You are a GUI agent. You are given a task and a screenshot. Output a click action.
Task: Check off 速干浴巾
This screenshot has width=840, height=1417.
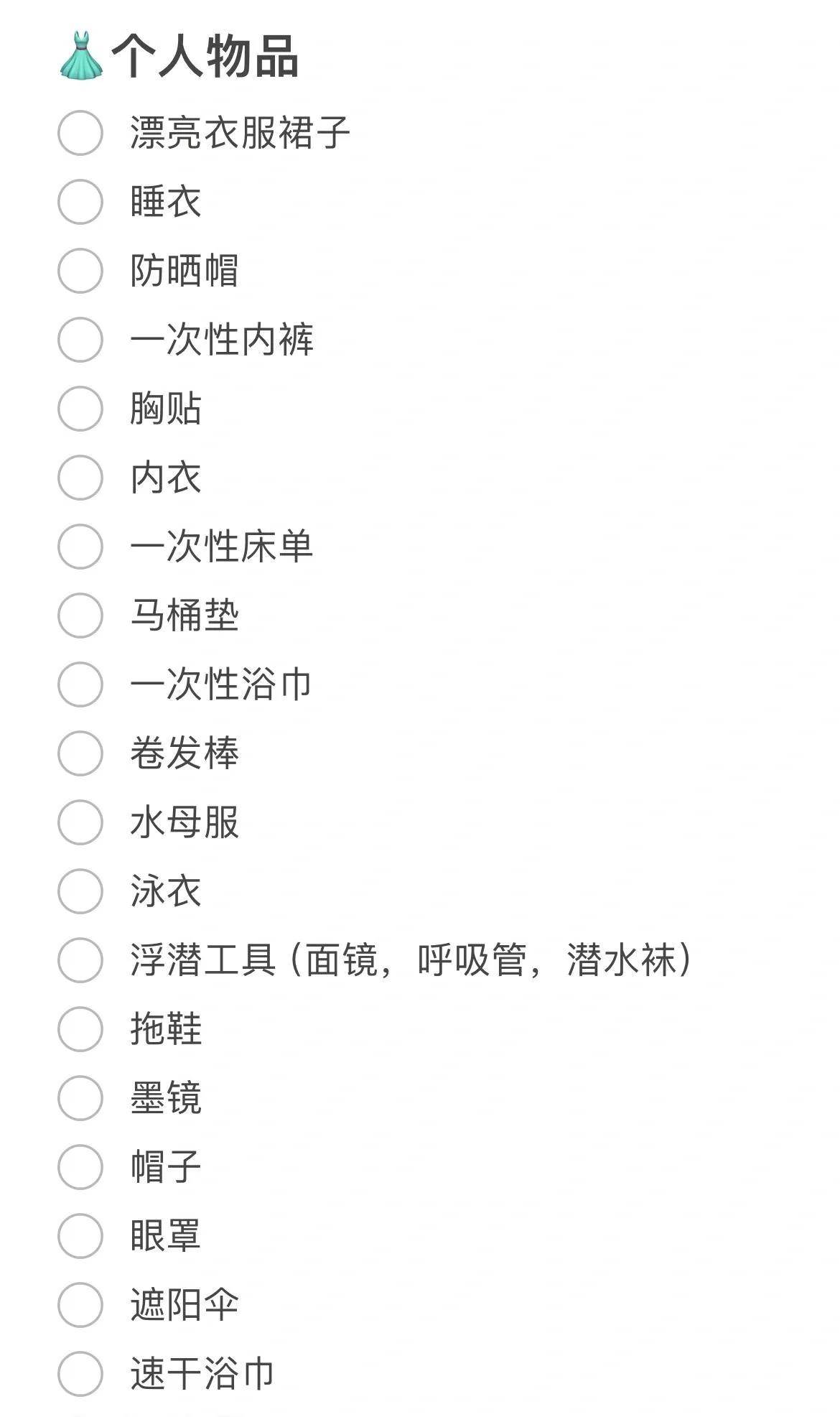coord(80,1374)
